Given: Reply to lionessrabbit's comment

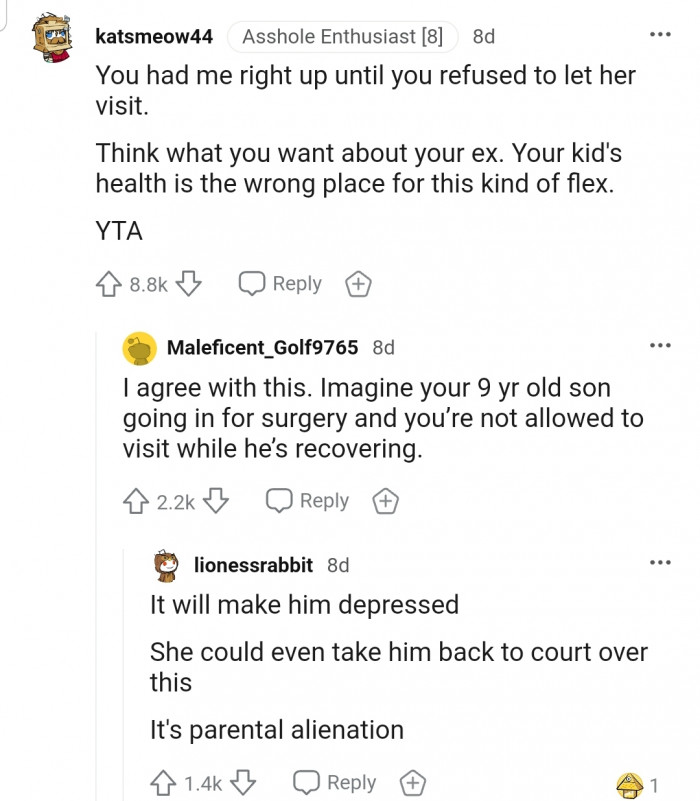Looking at the screenshot, I should coord(335,783).
